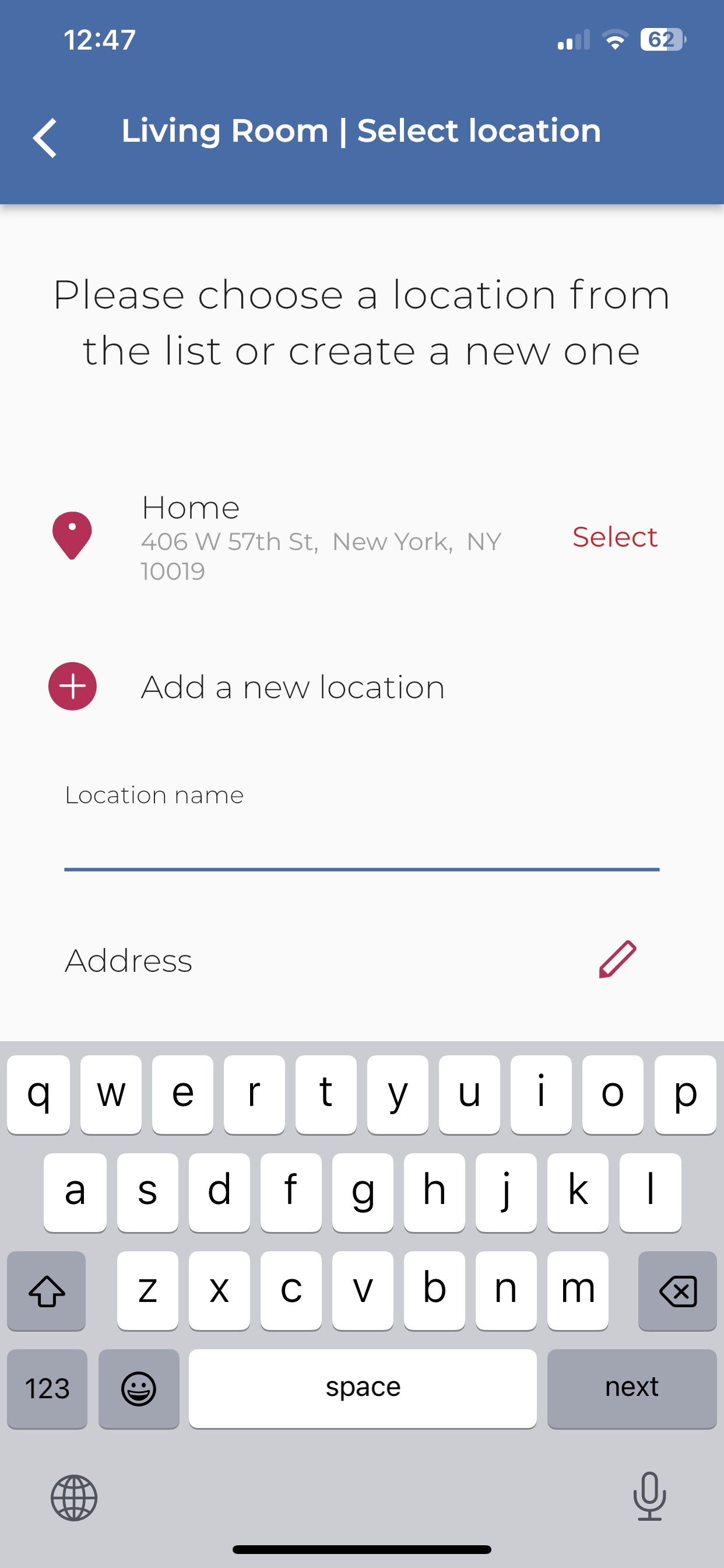Screen dimensions: 724x1568
Task: Go back using the header arrow
Action: point(44,138)
